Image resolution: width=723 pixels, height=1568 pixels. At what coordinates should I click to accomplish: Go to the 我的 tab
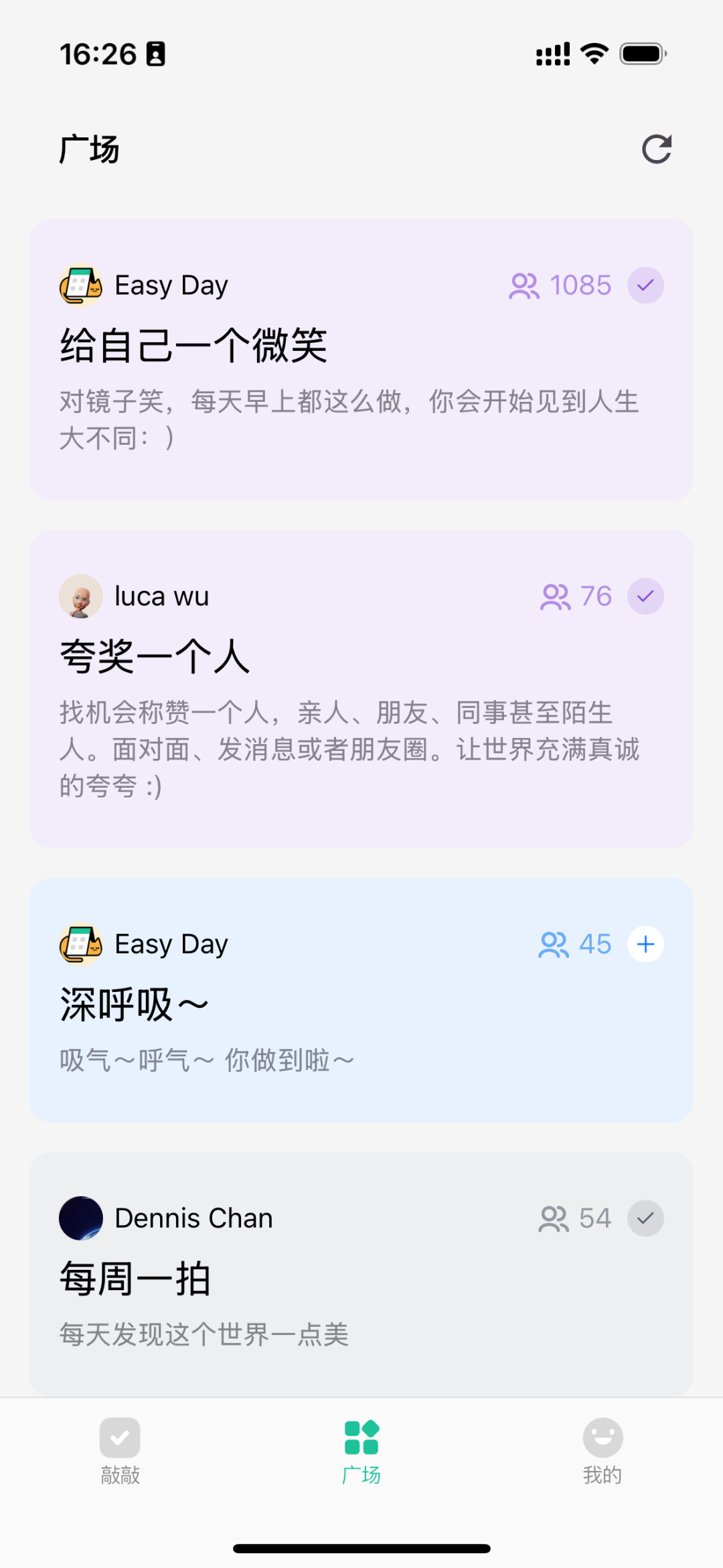point(602,1451)
